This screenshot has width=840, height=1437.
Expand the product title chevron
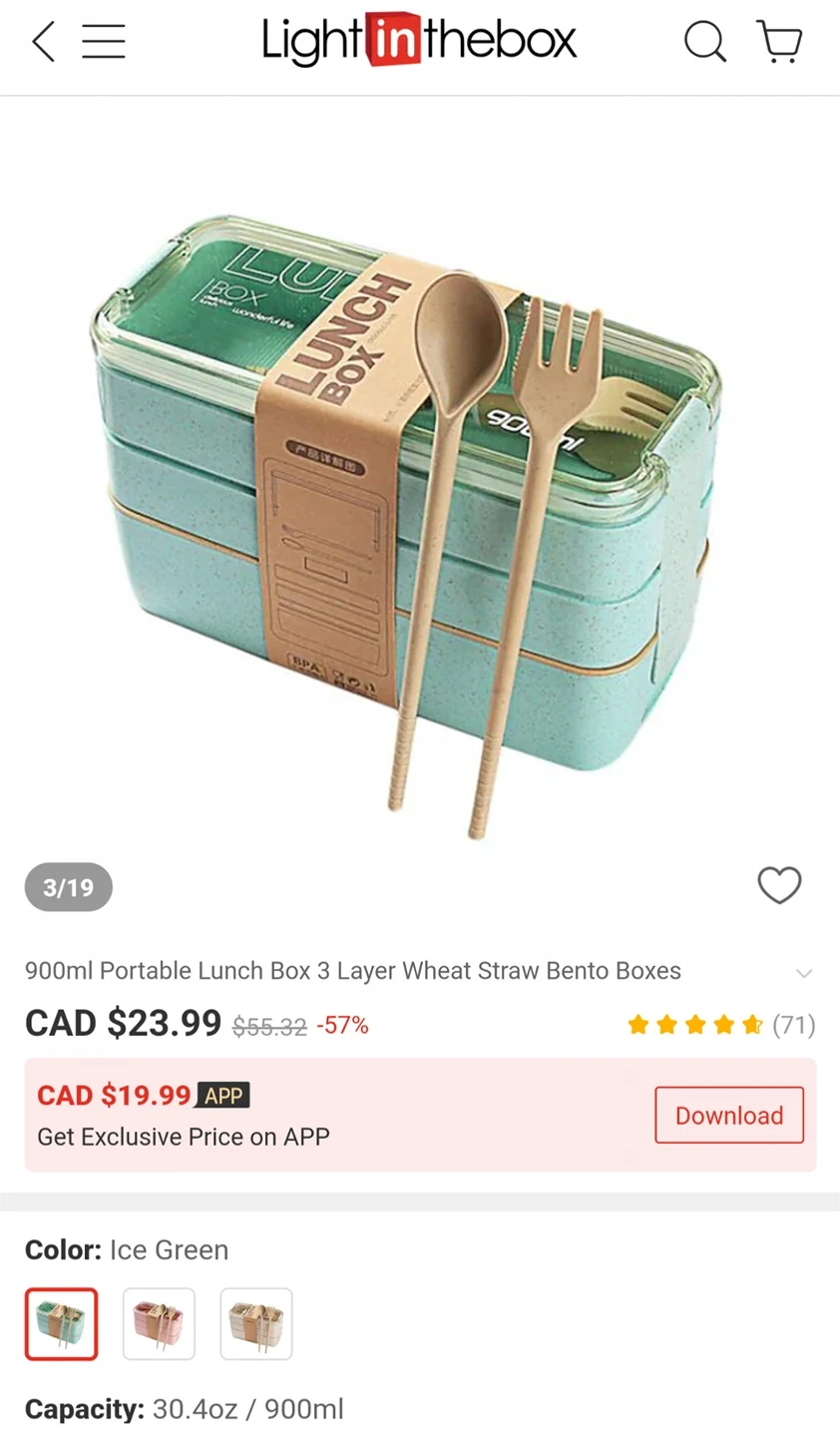point(804,973)
